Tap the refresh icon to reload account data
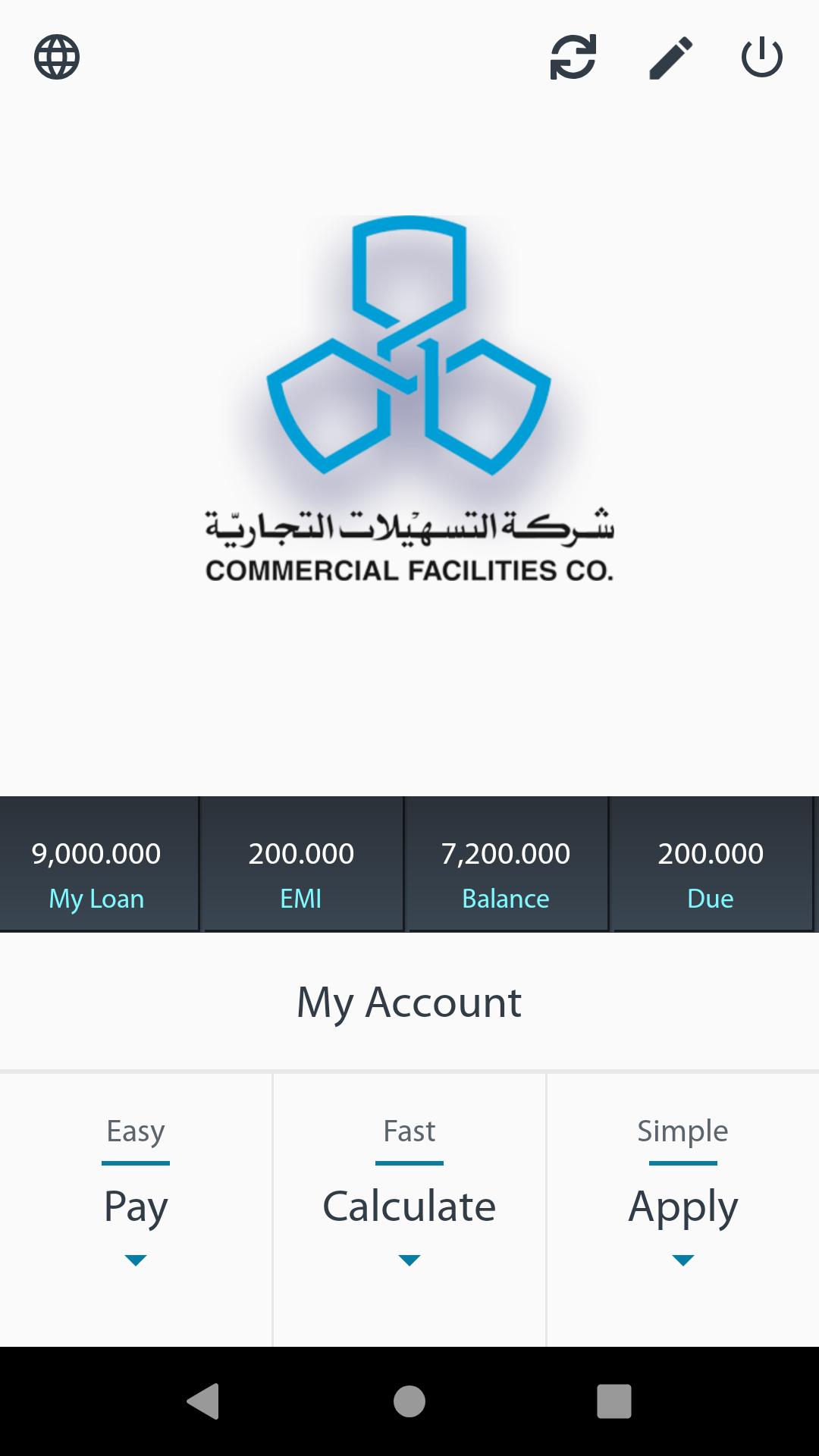819x1456 pixels. coord(574,57)
